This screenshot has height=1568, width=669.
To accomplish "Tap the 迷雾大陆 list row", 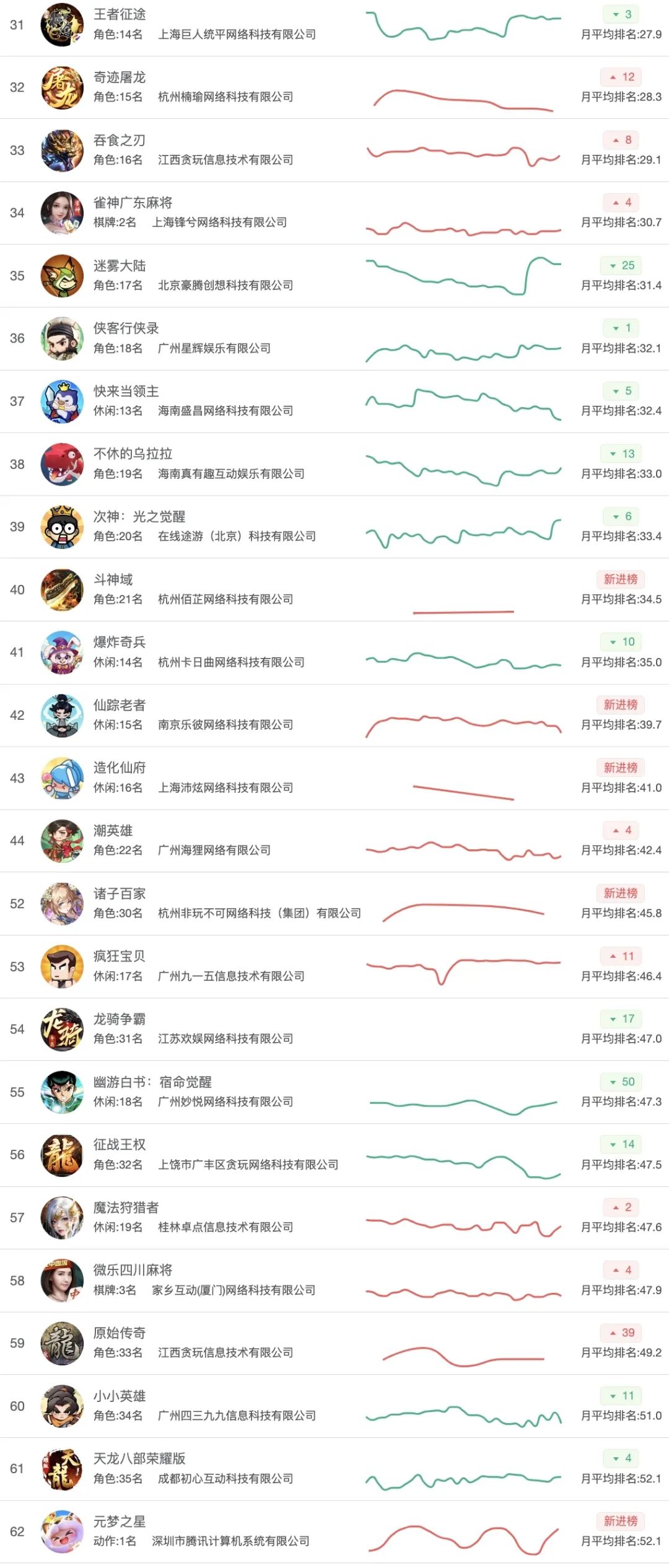I will pyautogui.click(x=120, y=266).
